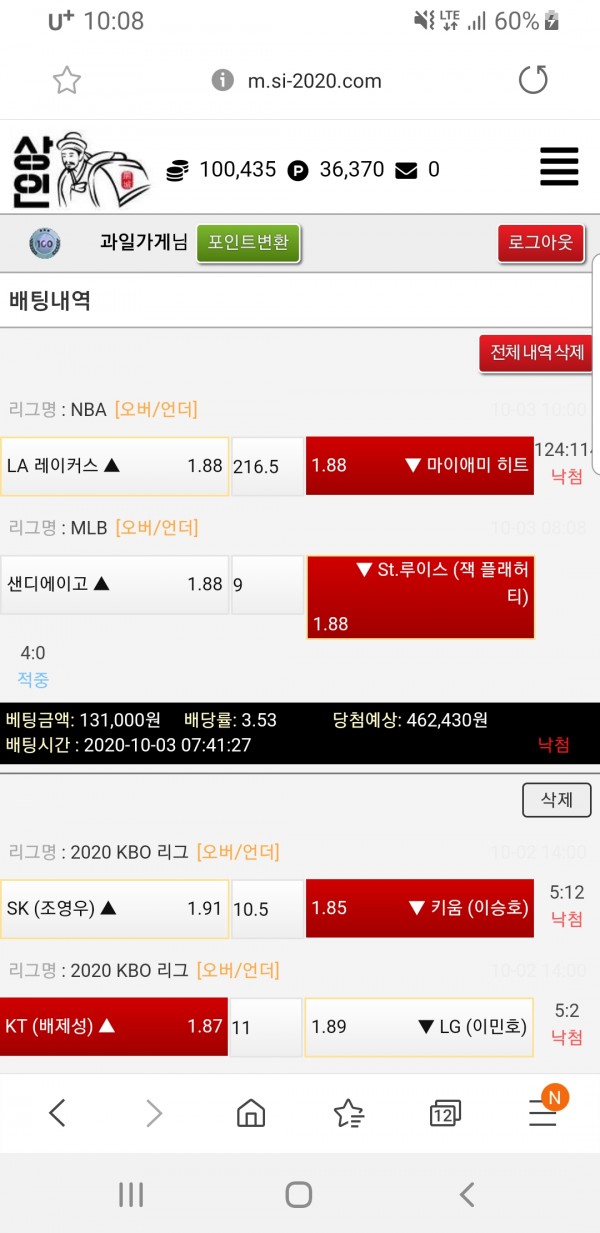600x1233 pixels.
Task: Open the browser tools menu
Action: (543, 1112)
